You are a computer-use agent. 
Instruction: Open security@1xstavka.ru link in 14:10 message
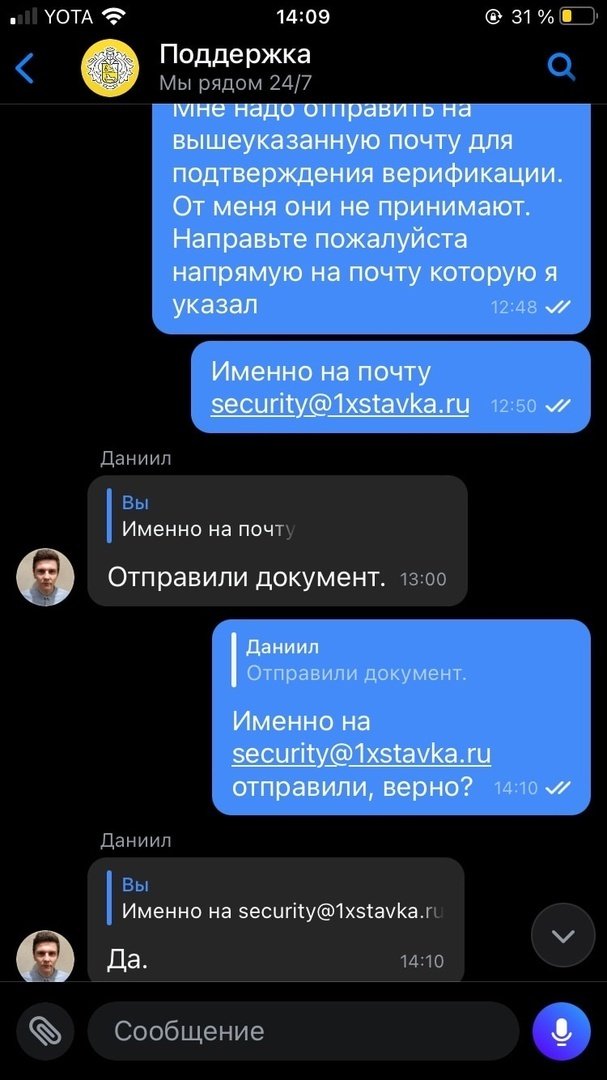pos(361,753)
